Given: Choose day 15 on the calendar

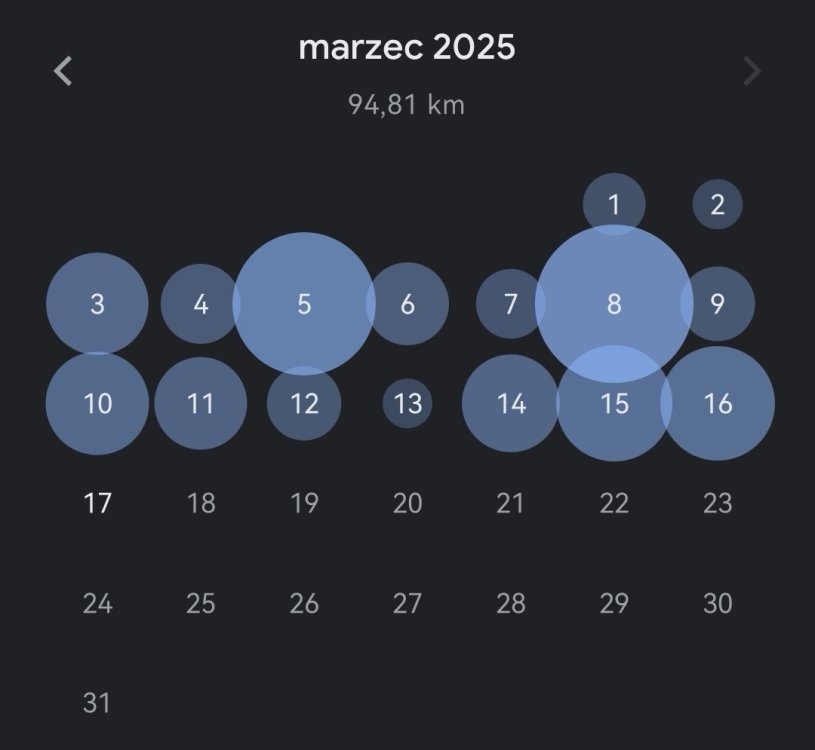Looking at the screenshot, I should (x=614, y=404).
